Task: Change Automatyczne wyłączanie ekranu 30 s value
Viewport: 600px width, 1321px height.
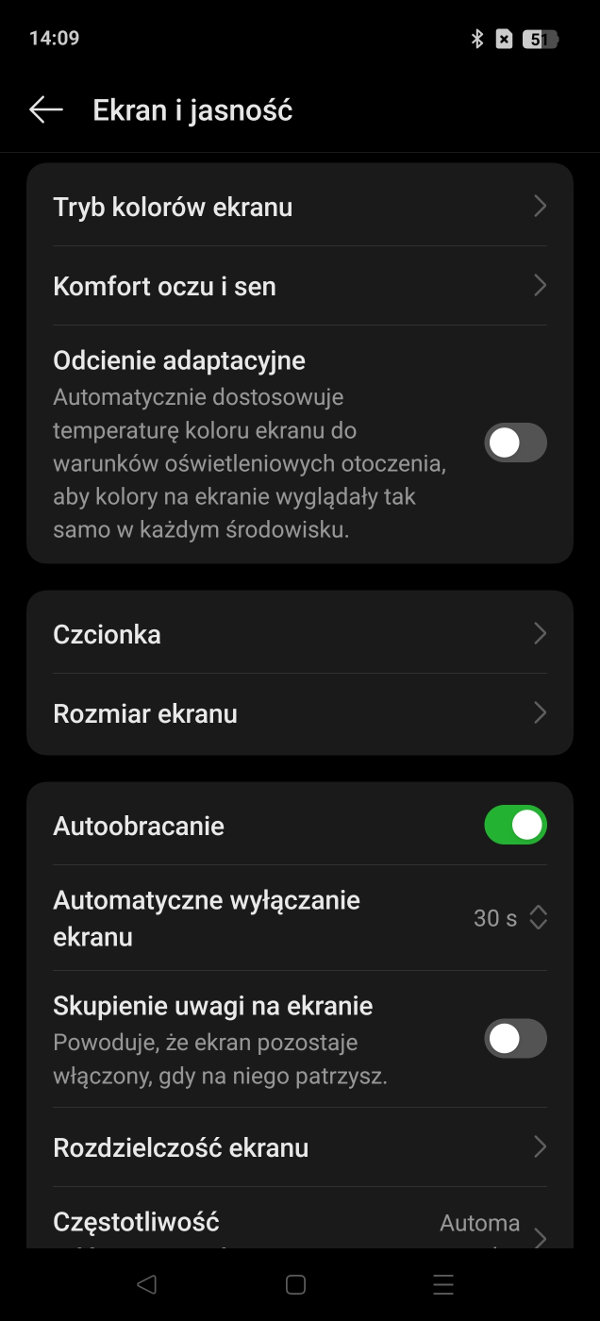Action: click(x=511, y=918)
